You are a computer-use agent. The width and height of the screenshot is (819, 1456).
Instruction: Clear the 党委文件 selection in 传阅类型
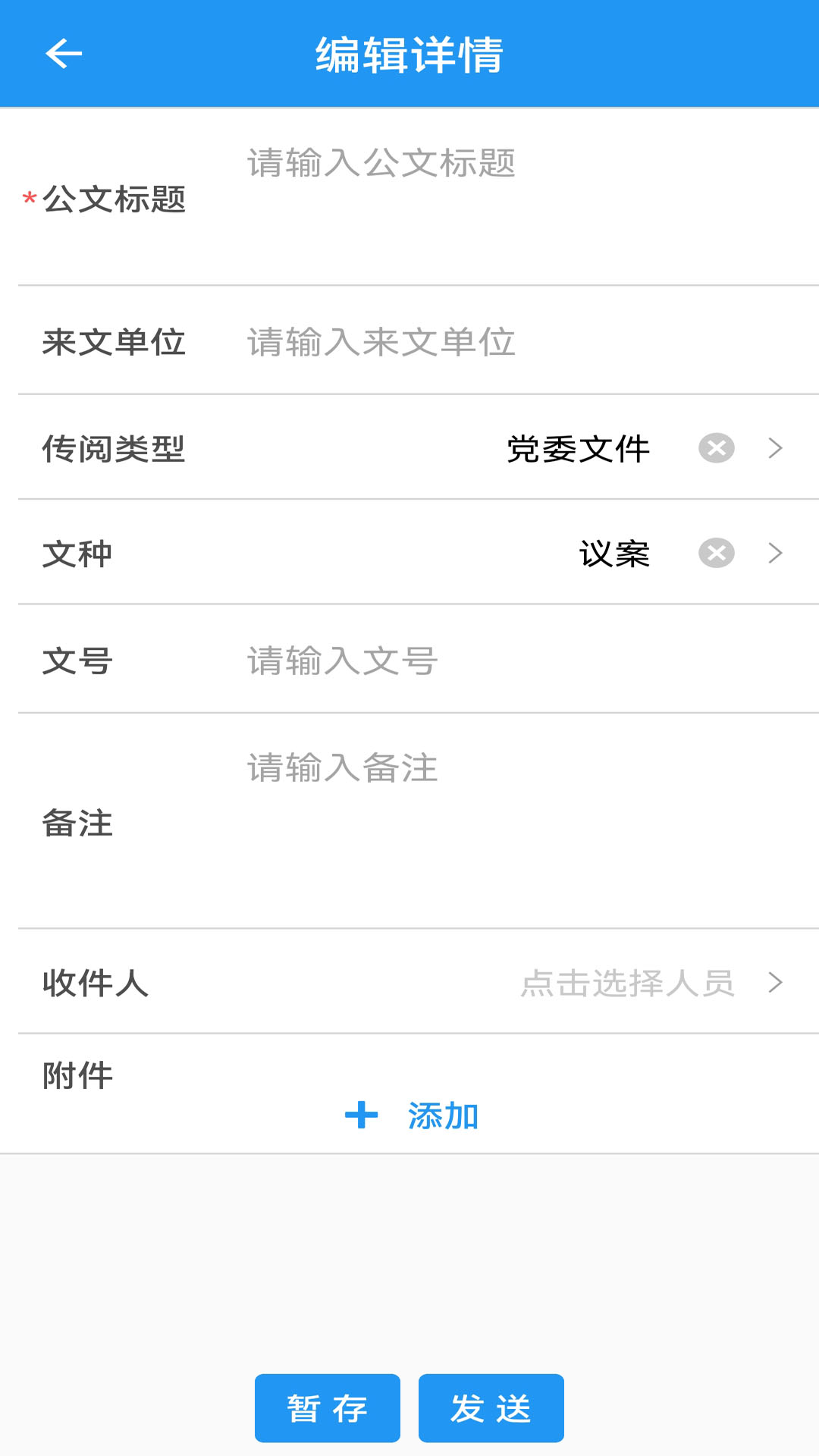(717, 448)
